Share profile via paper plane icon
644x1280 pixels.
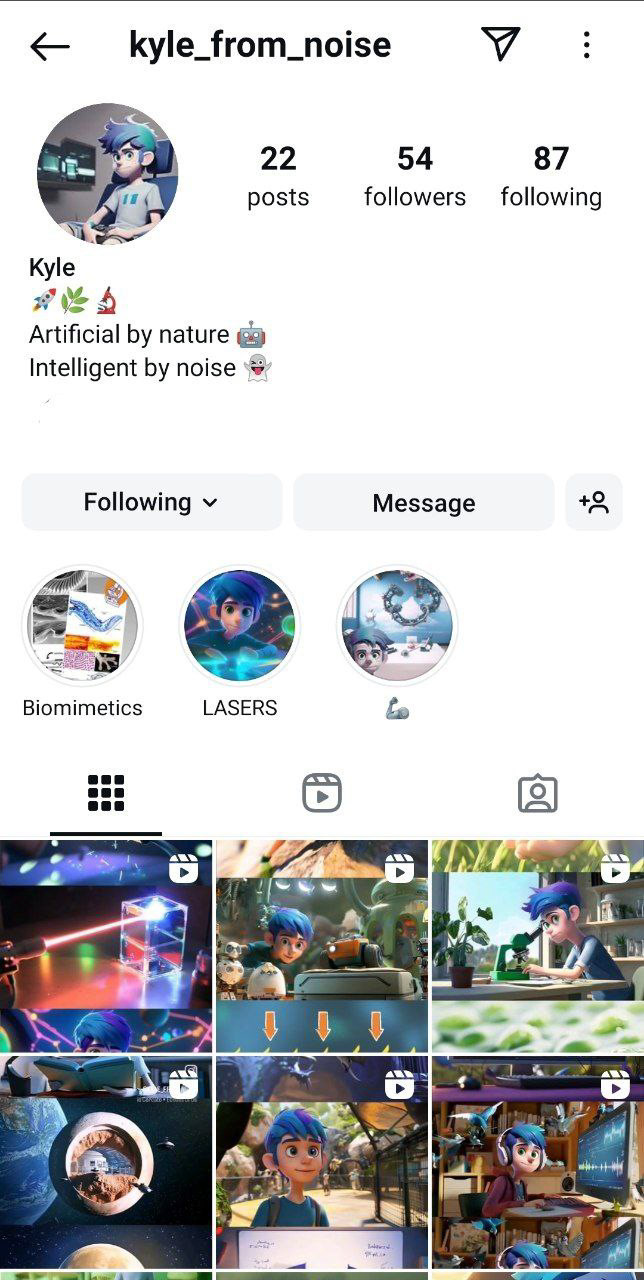coord(501,43)
